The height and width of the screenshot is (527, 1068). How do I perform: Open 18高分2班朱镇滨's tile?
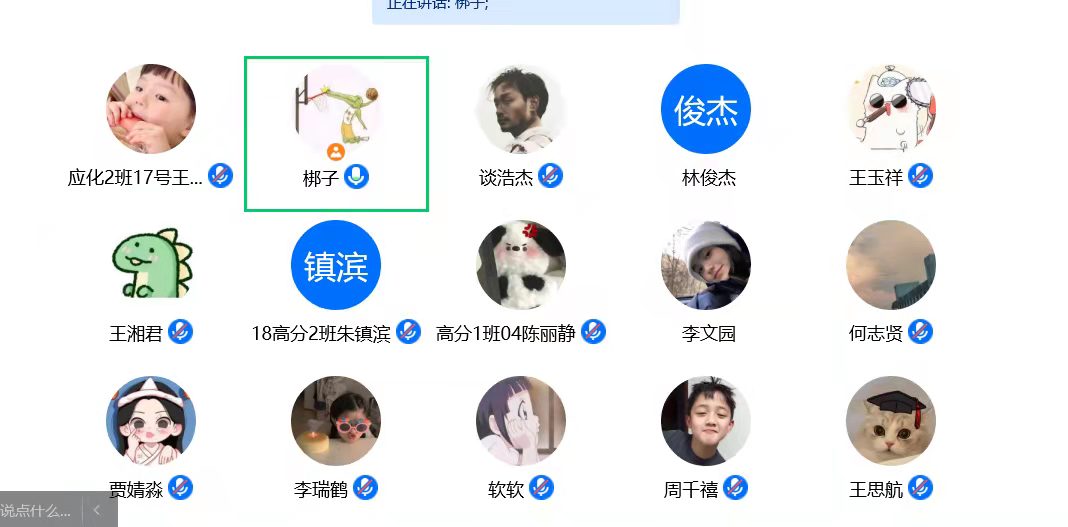coord(336,265)
